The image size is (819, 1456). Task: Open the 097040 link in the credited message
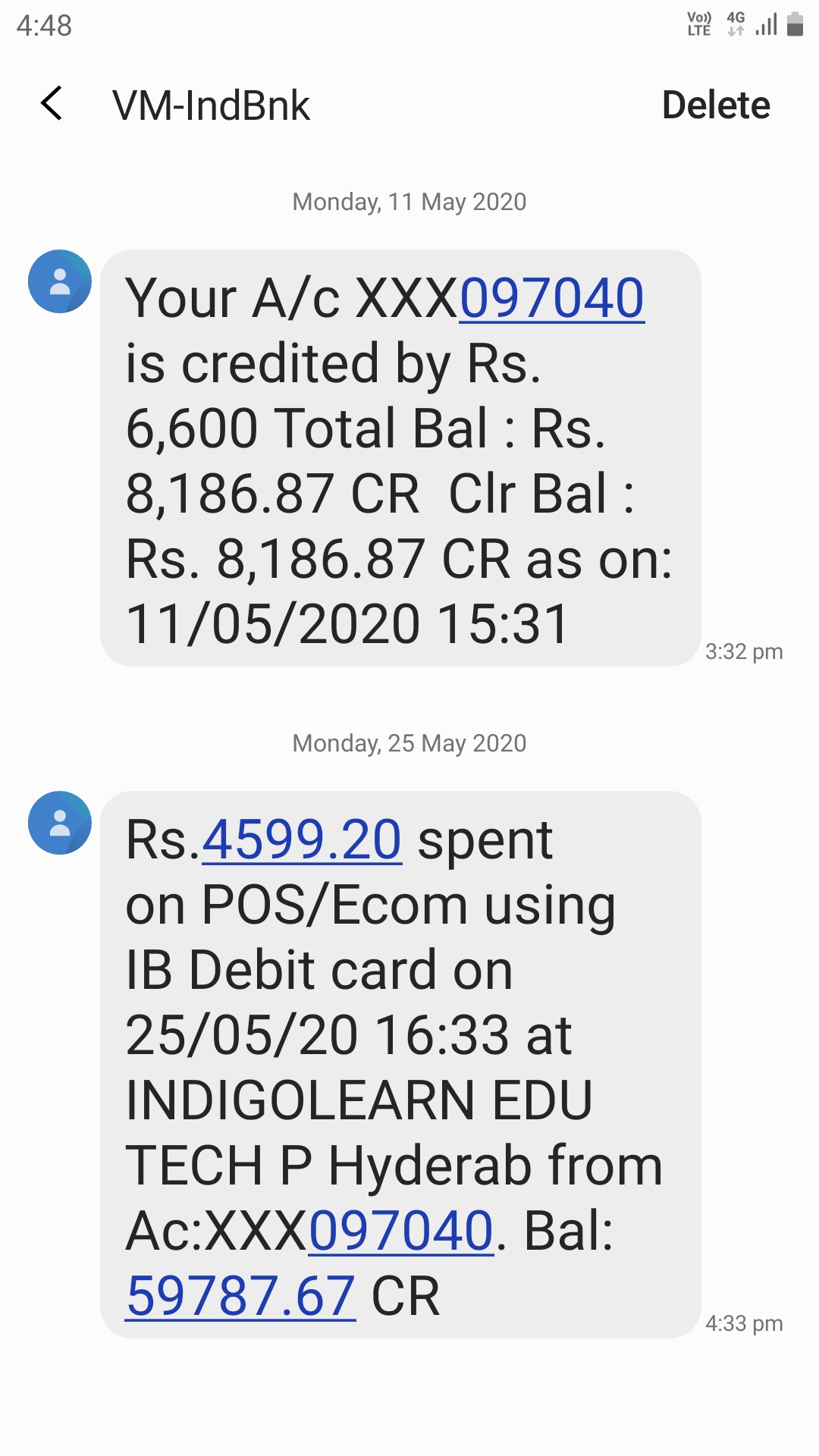click(x=552, y=298)
